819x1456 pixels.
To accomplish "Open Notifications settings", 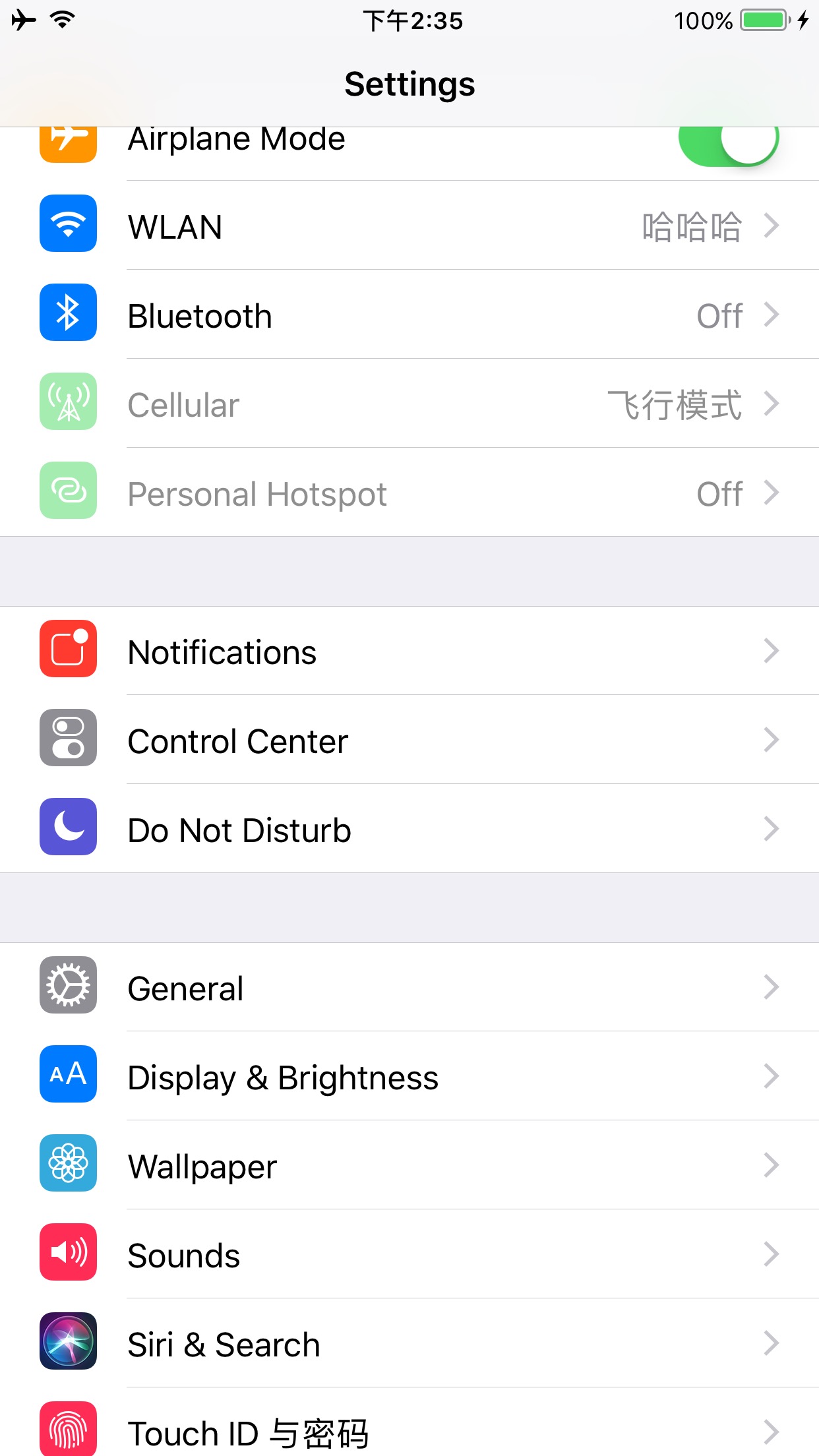I will 409,651.
